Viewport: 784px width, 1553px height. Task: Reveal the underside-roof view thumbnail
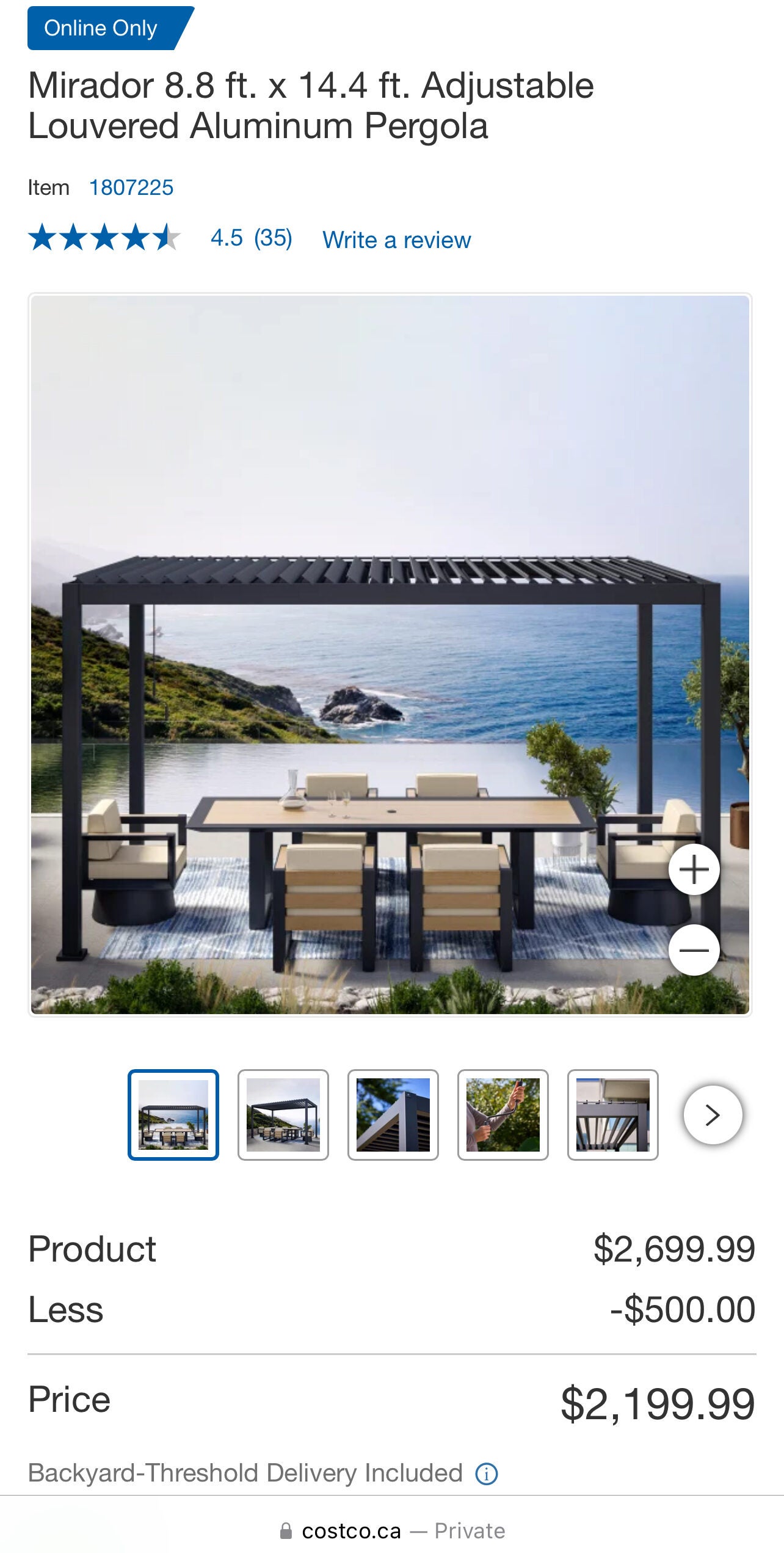(x=612, y=1115)
